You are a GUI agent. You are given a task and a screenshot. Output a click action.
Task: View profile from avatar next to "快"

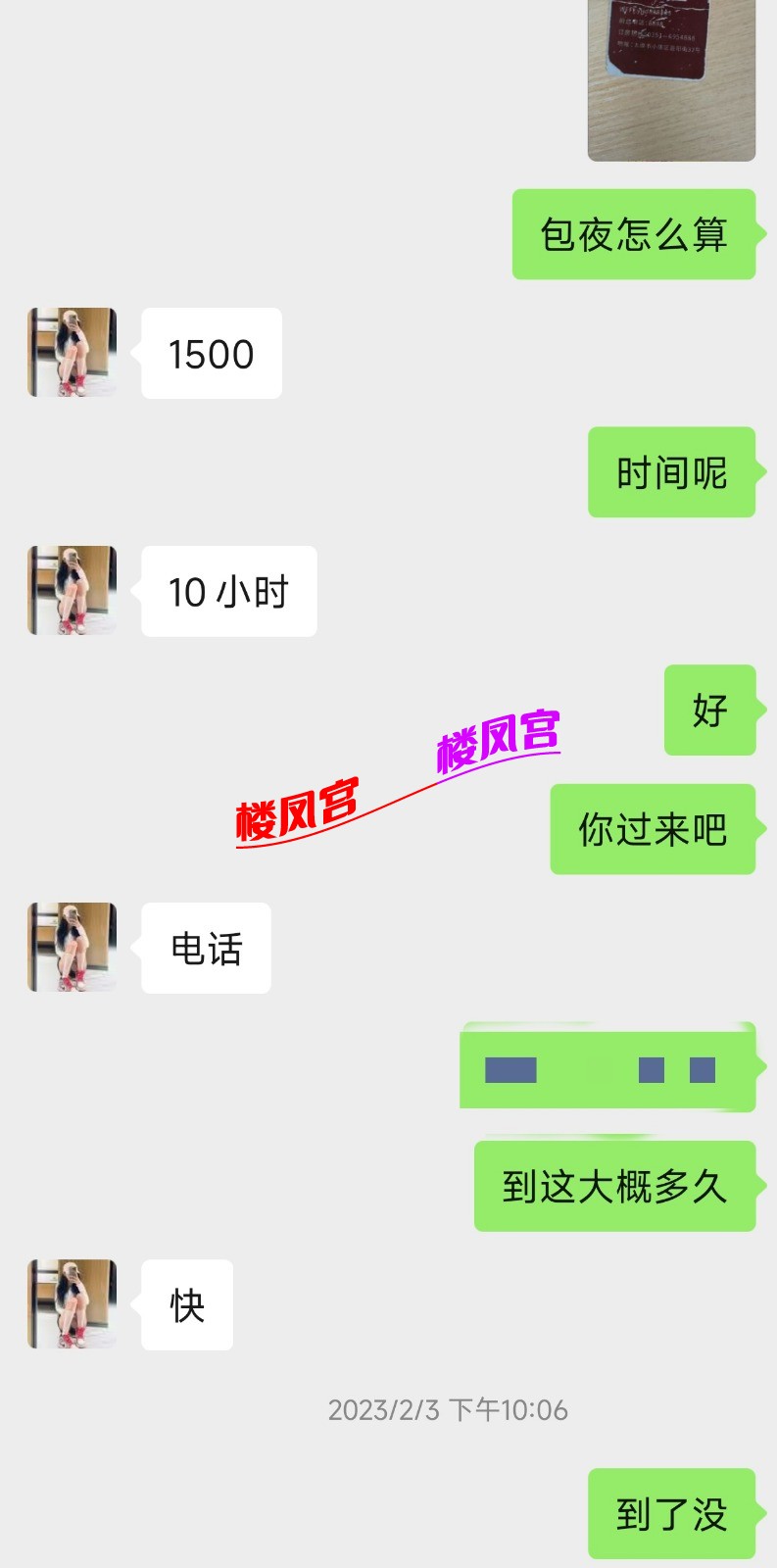coord(73,1304)
